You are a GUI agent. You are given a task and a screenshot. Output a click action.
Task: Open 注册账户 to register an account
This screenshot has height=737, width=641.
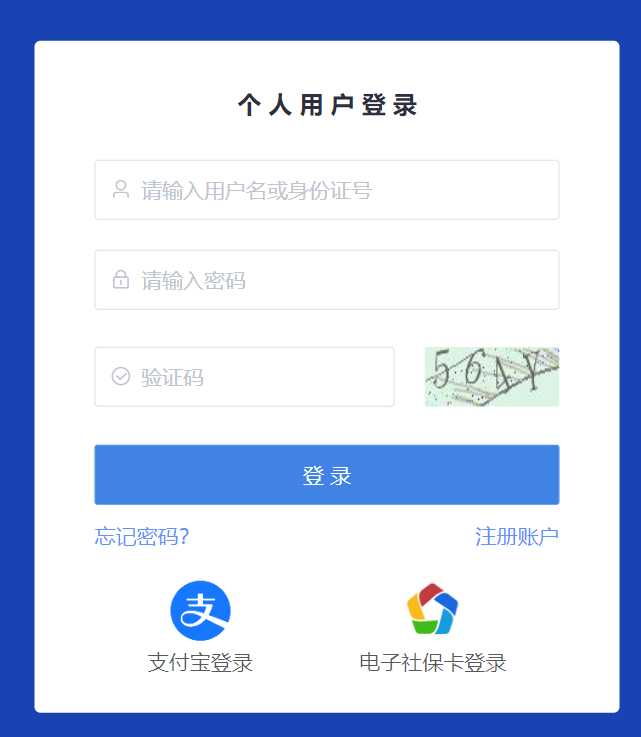(x=516, y=537)
